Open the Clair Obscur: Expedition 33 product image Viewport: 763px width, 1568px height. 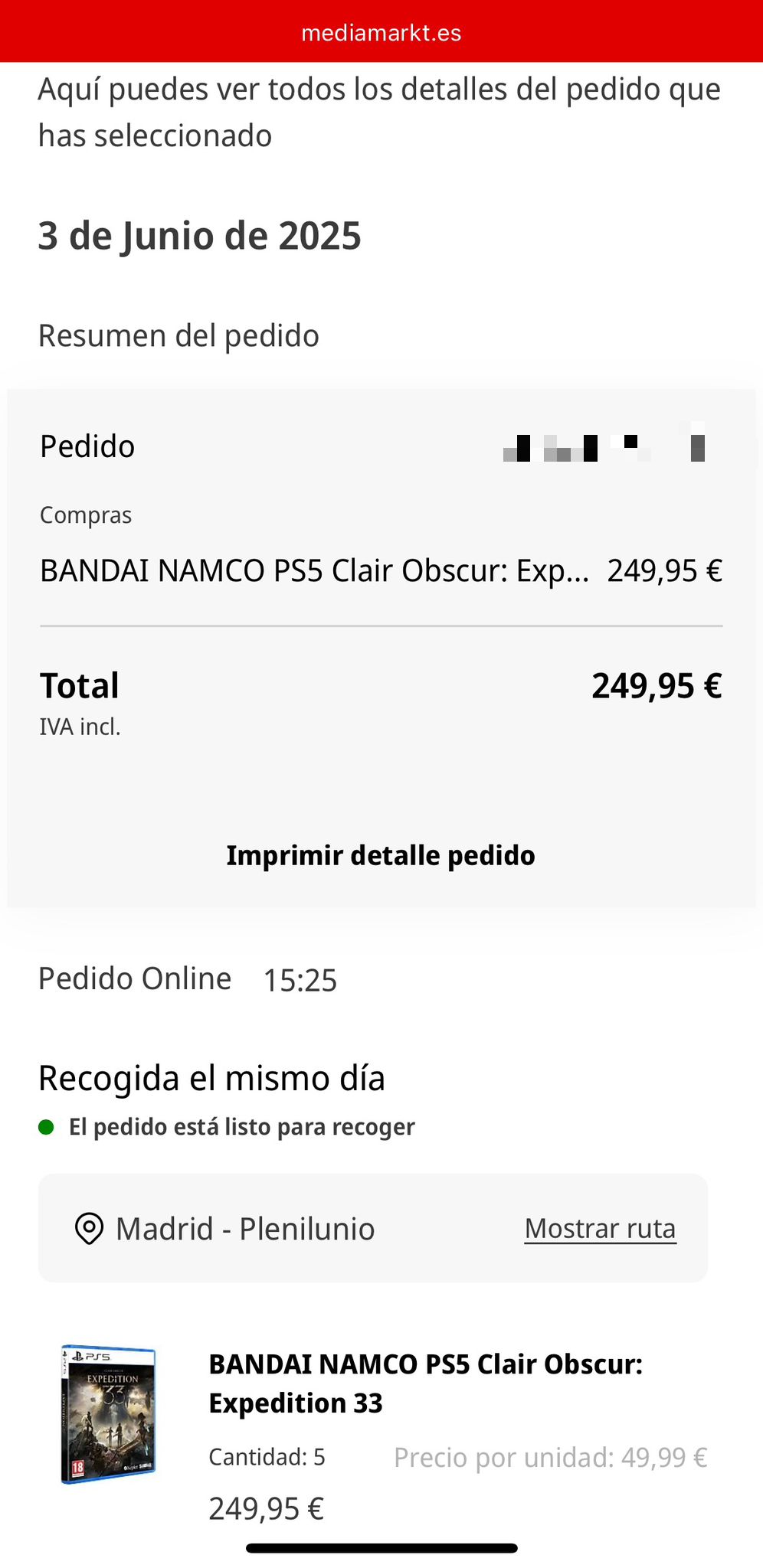point(109,1413)
